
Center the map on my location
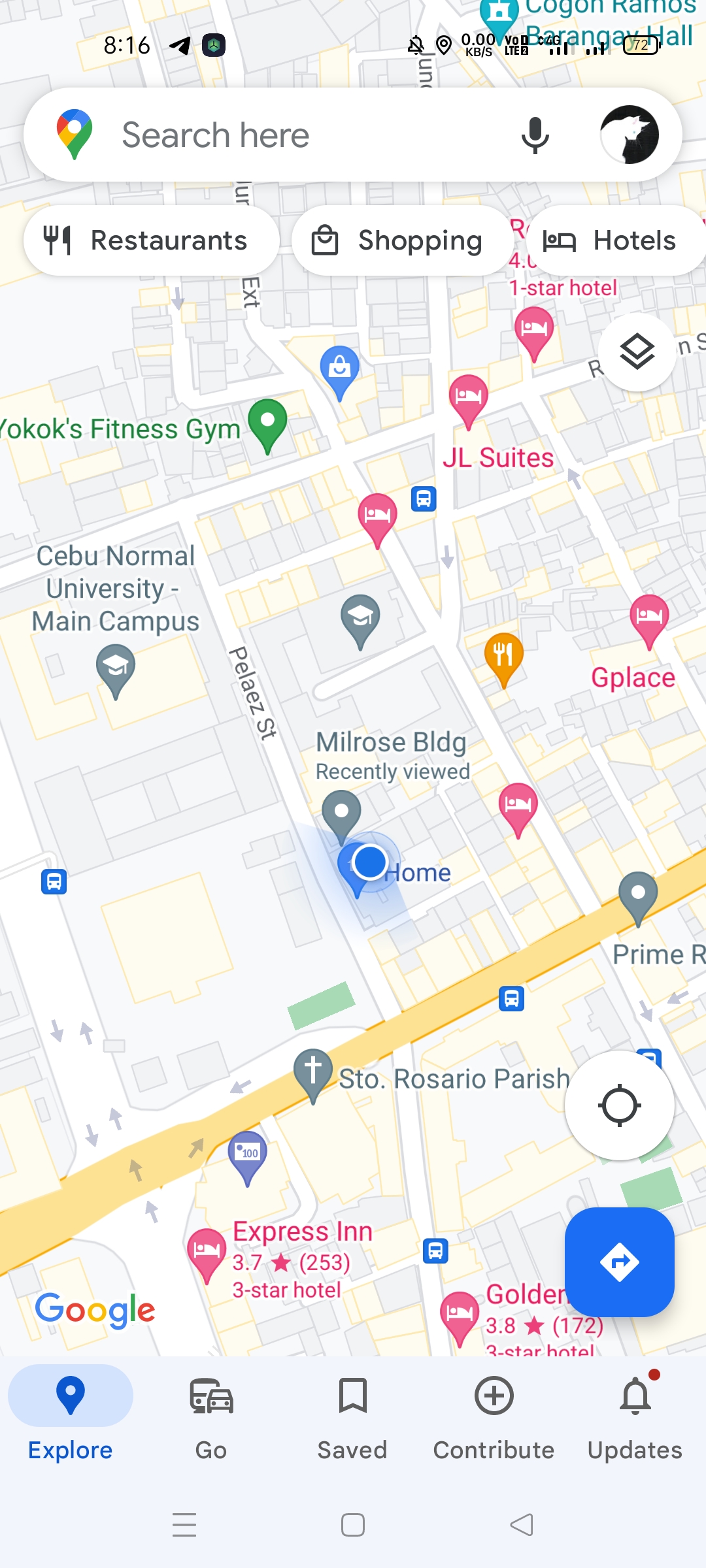[619, 1105]
